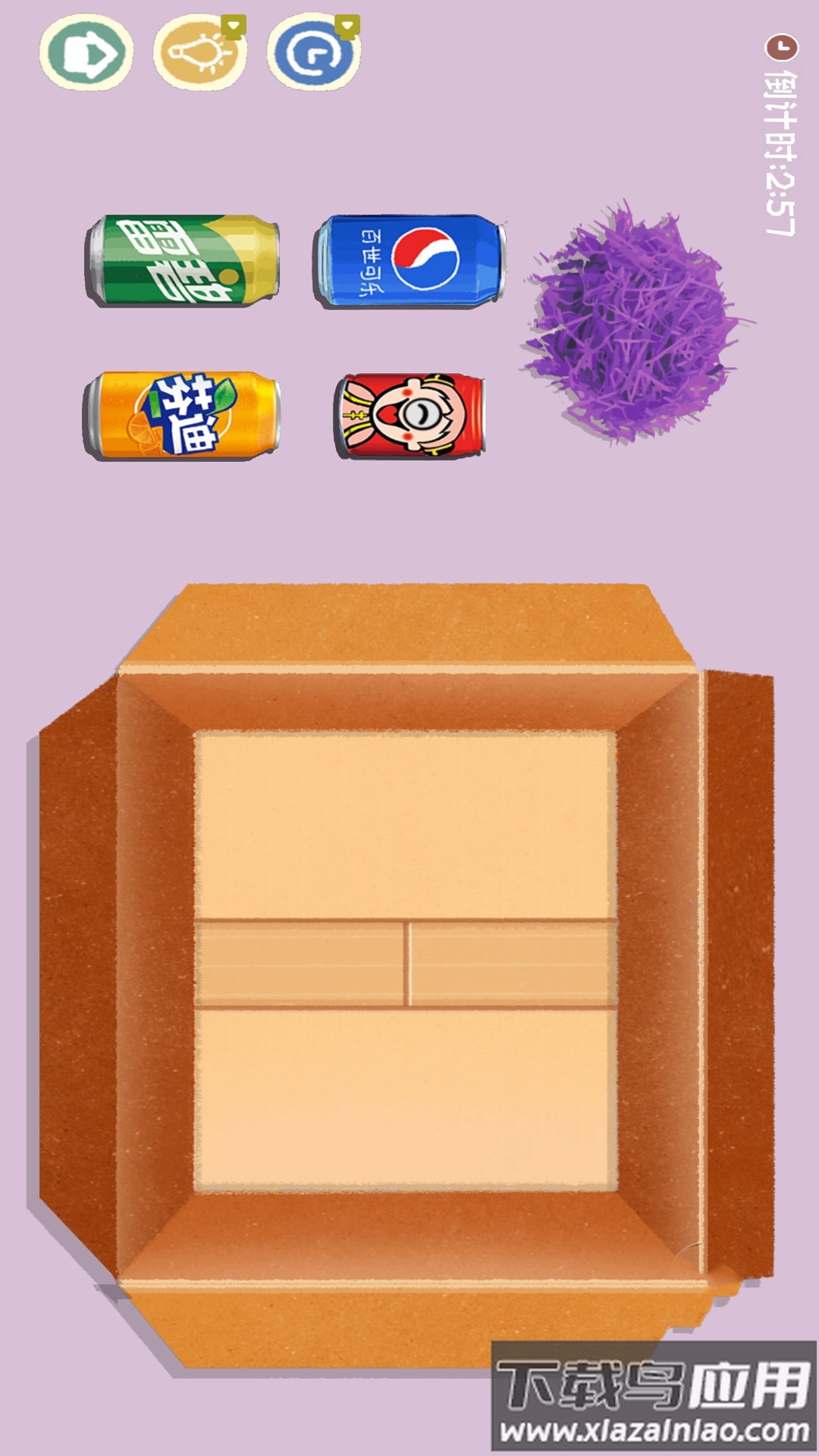The image size is (819, 1456).
Task: Tap the blue clock add-time icon
Action: click(x=313, y=53)
